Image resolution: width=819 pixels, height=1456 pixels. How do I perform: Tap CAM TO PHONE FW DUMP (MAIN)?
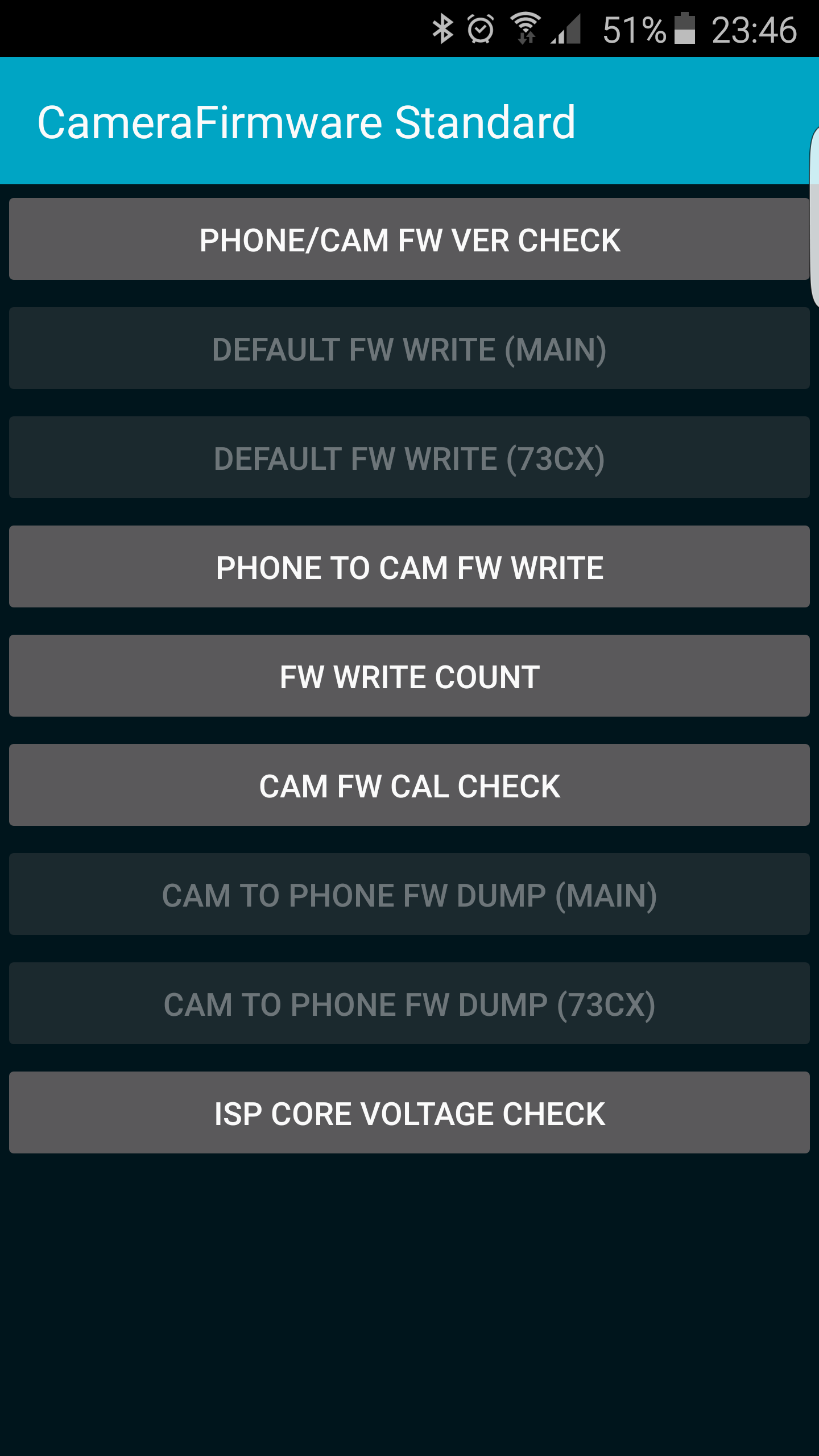click(409, 894)
